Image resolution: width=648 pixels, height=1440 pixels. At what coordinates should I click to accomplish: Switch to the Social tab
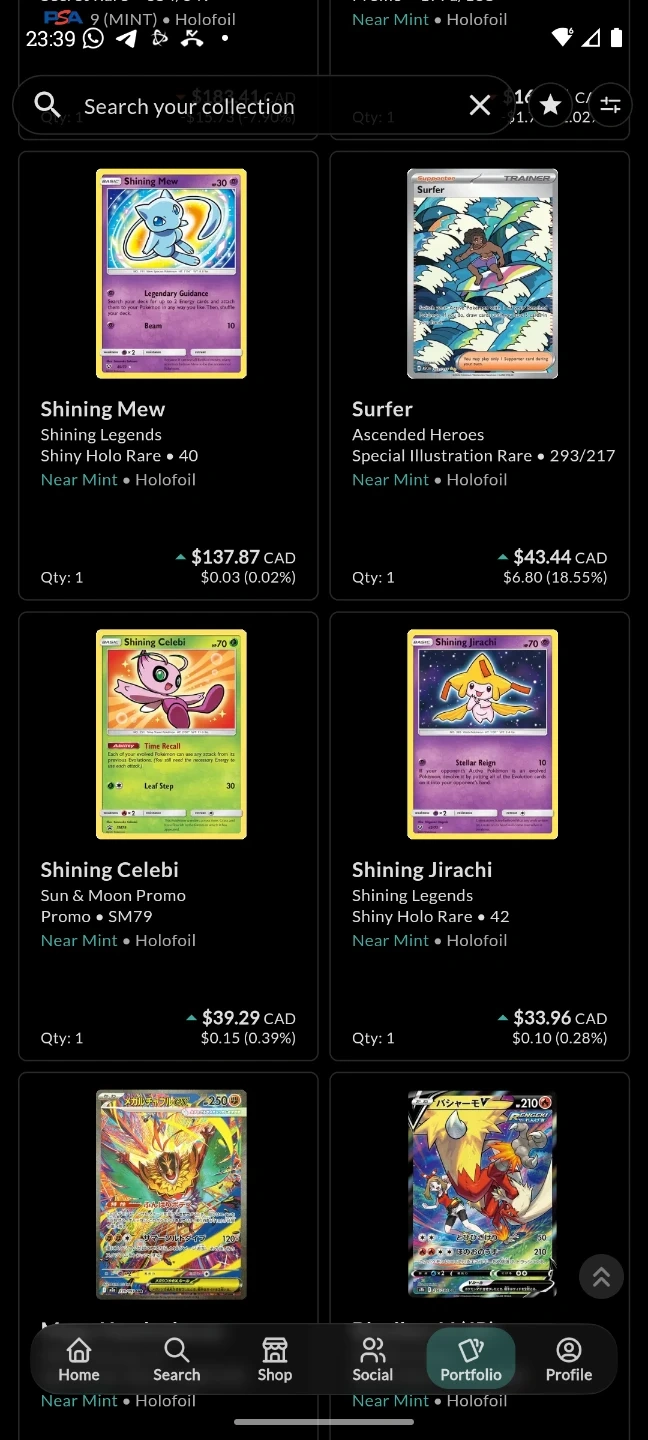click(373, 1360)
